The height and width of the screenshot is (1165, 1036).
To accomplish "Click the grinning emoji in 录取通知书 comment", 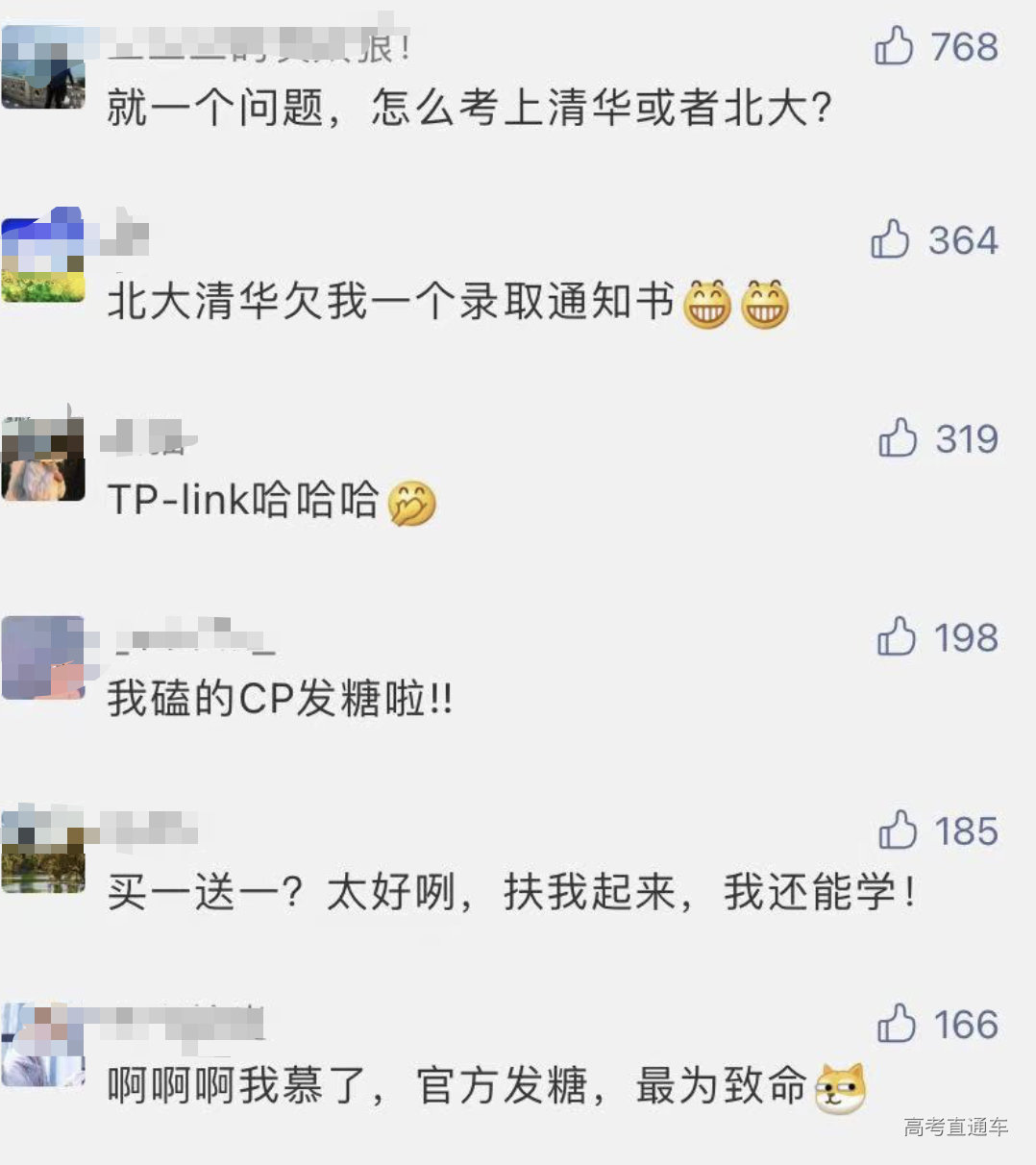I will tap(706, 306).
